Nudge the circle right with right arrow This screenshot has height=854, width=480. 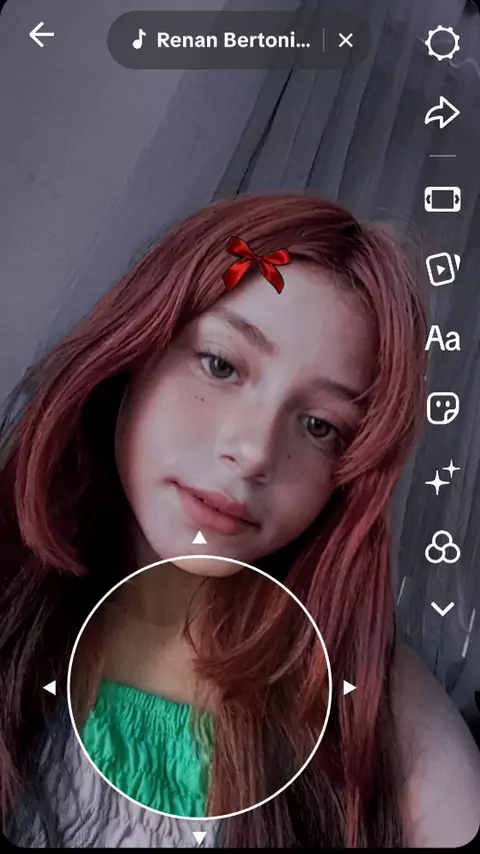pyautogui.click(x=349, y=688)
